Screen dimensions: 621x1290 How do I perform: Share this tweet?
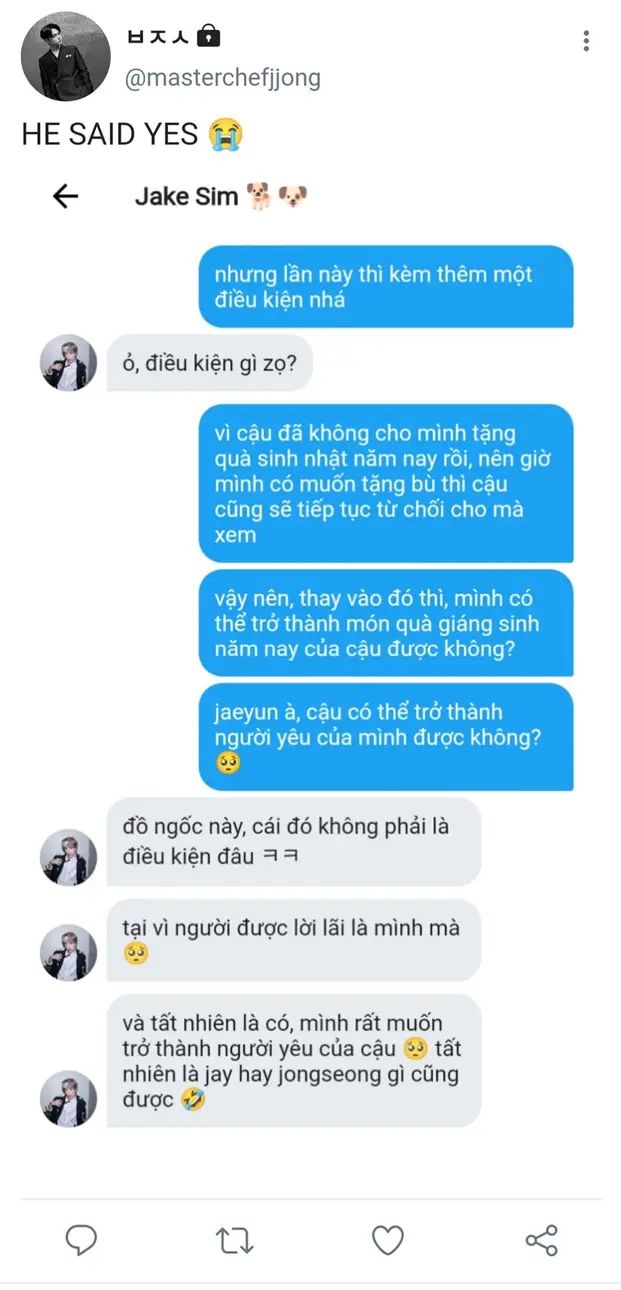[x=541, y=1240]
